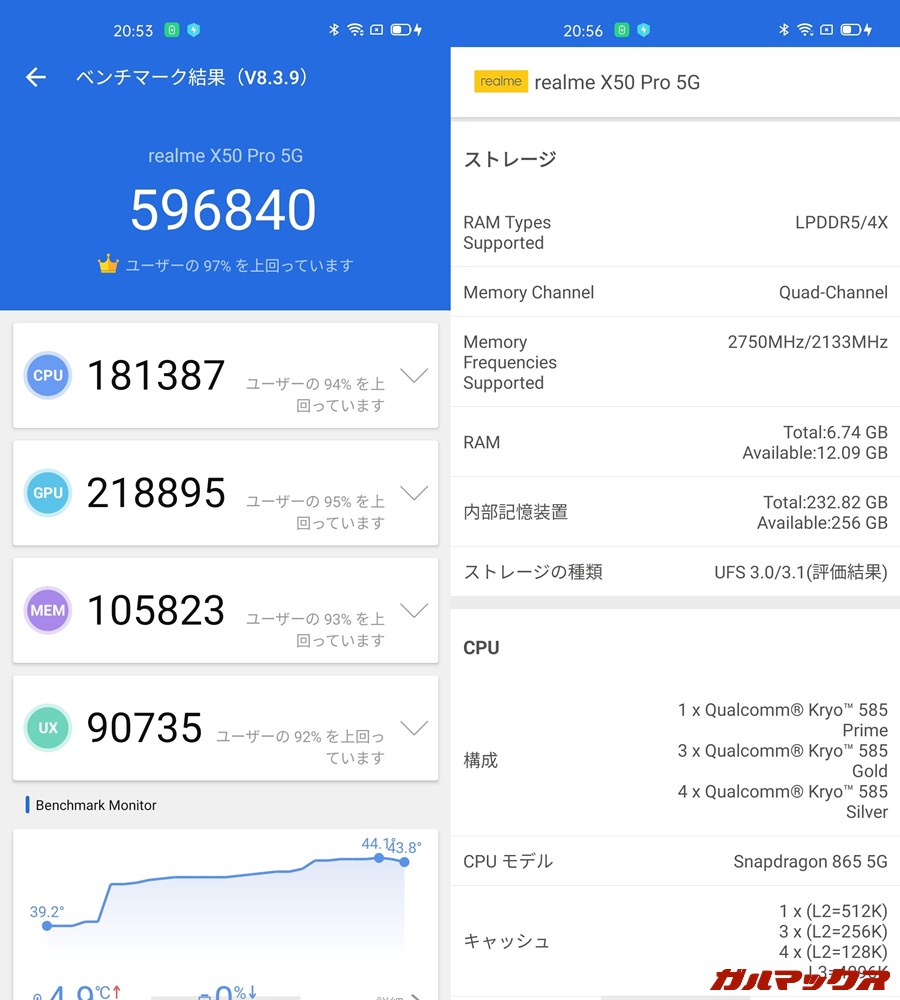Click the purple MEM memory icon
Image resolution: width=900 pixels, height=1000 pixels.
coord(47,610)
